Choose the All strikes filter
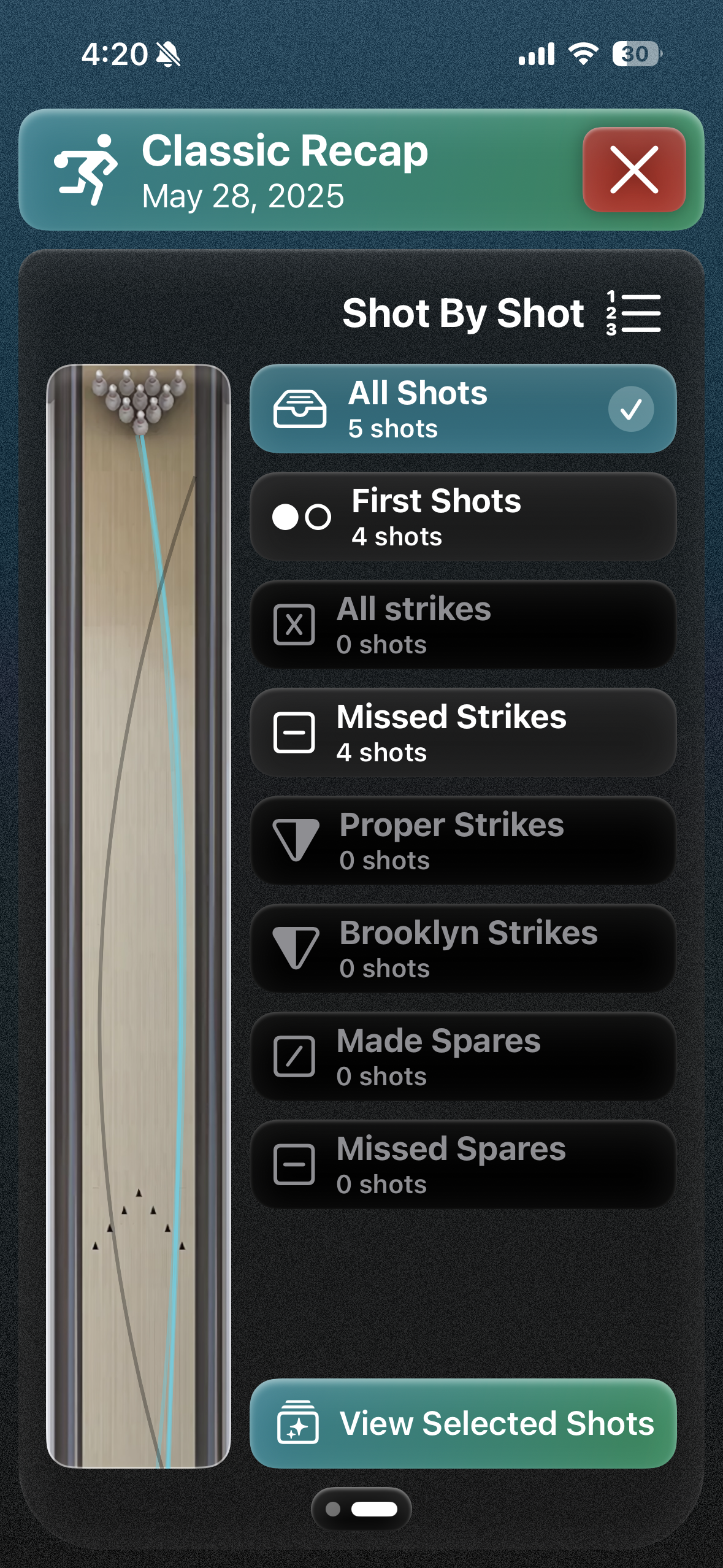This screenshot has width=723, height=1568. (x=463, y=625)
